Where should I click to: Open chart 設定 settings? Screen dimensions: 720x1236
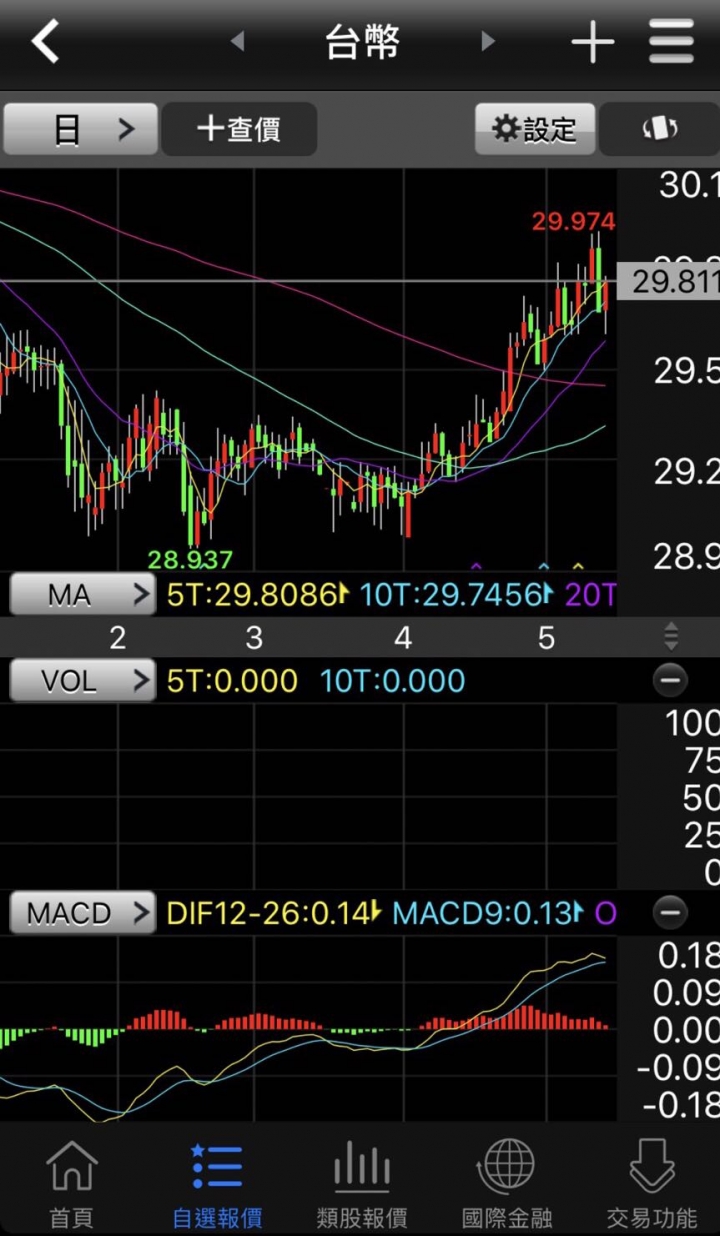[x=535, y=129]
